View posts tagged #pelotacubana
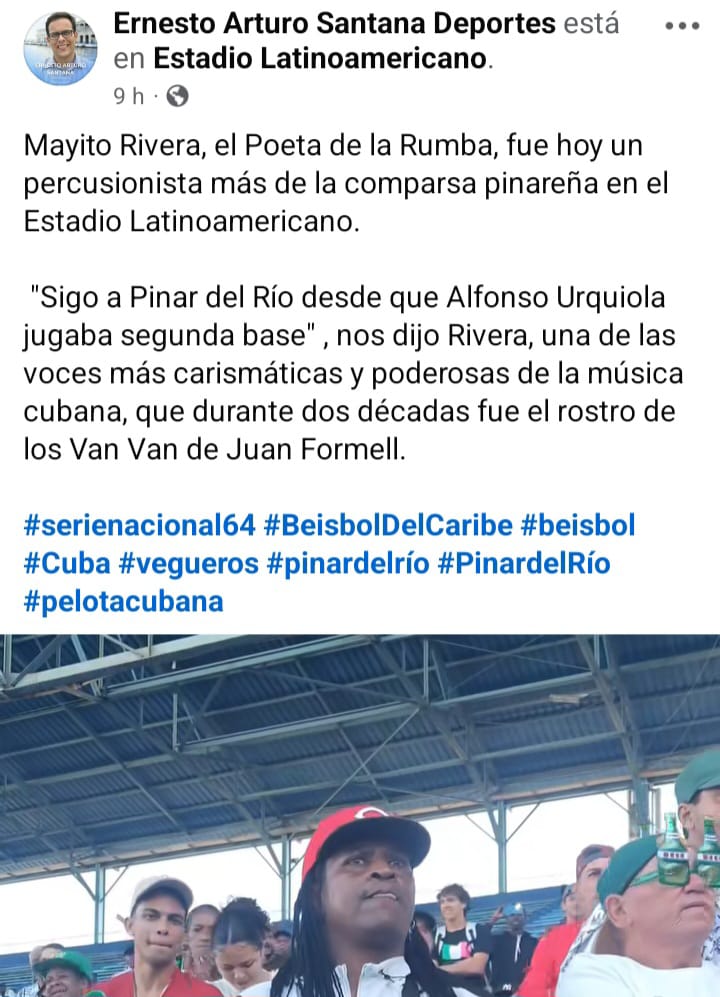The image size is (720, 997). pyautogui.click(x=123, y=601)
